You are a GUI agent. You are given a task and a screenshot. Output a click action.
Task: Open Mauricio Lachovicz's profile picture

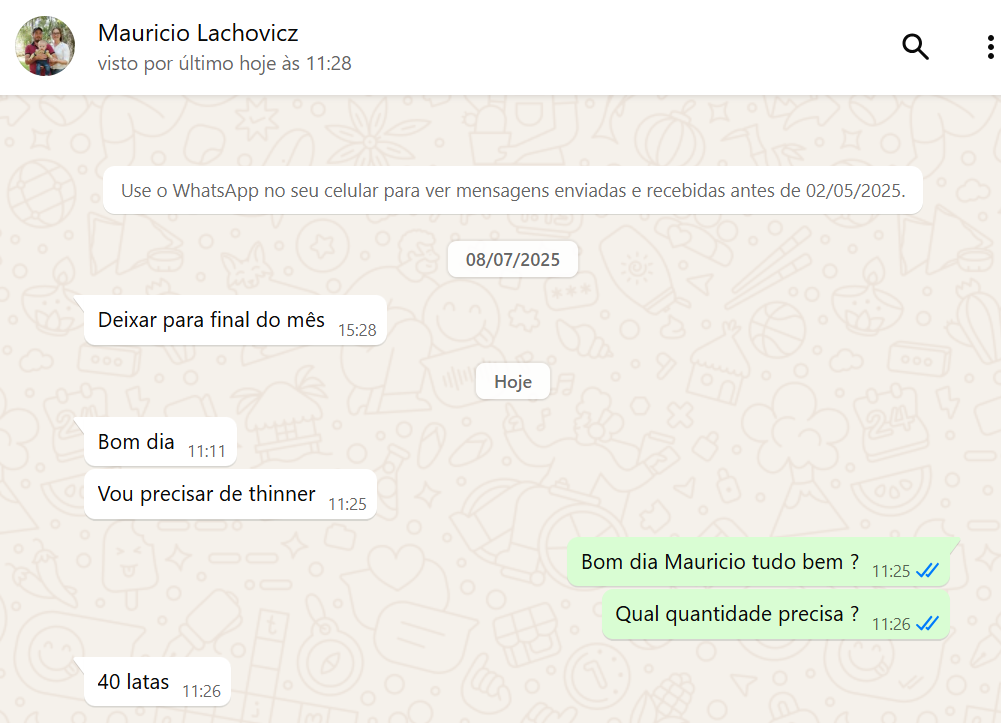[x=45, y=46]
